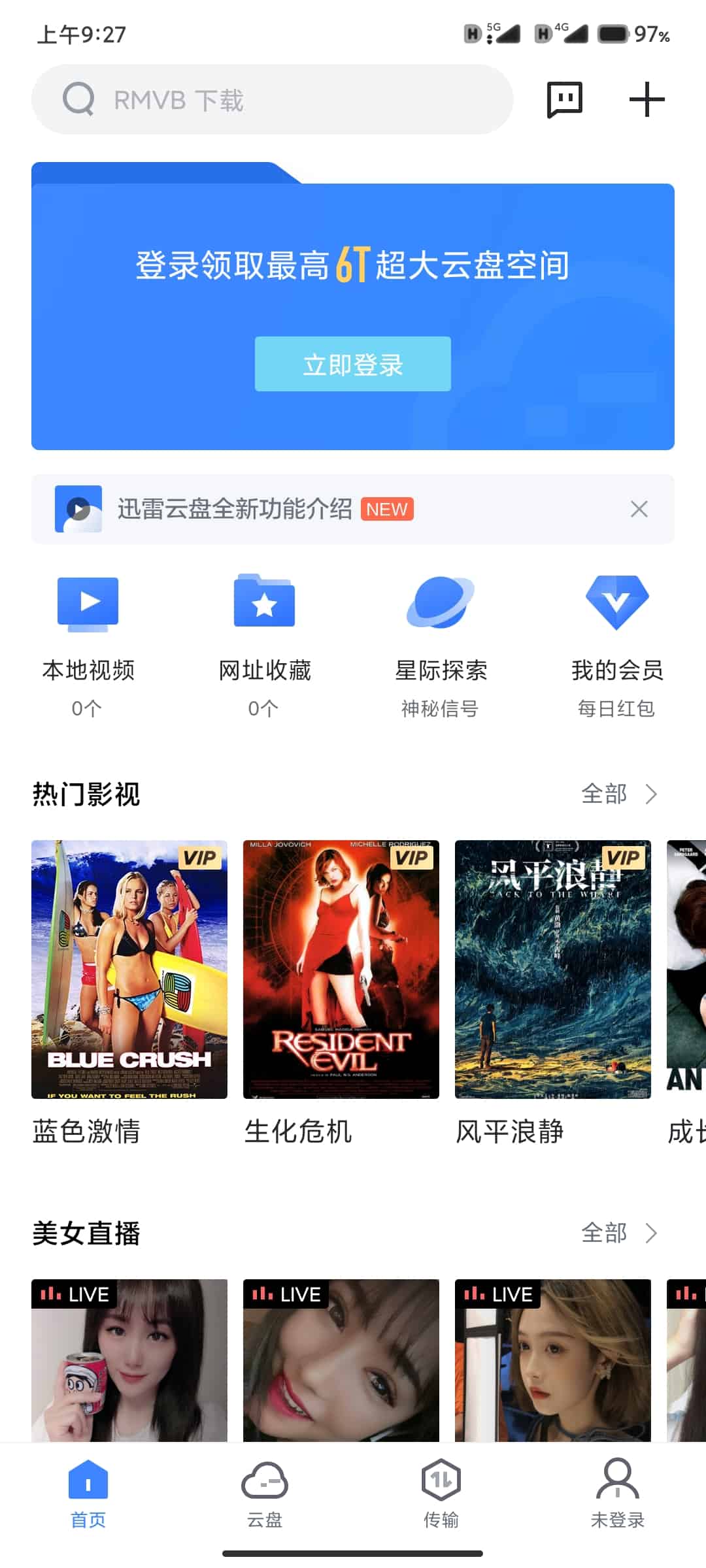
Task: Open the 生化危机 movie poster
Action: coord(341,970)
